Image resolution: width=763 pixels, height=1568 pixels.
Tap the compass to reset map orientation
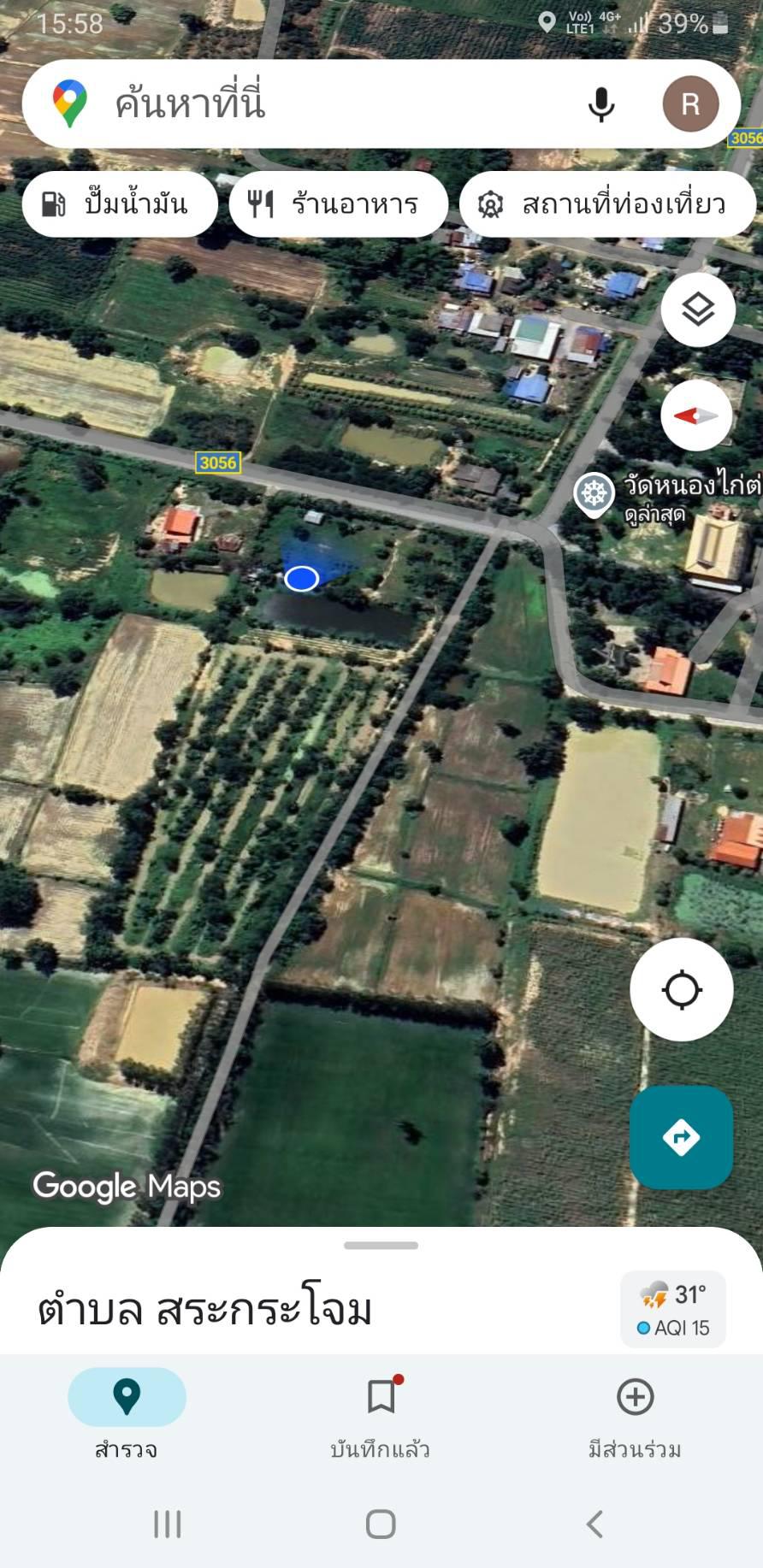(696, 416)
